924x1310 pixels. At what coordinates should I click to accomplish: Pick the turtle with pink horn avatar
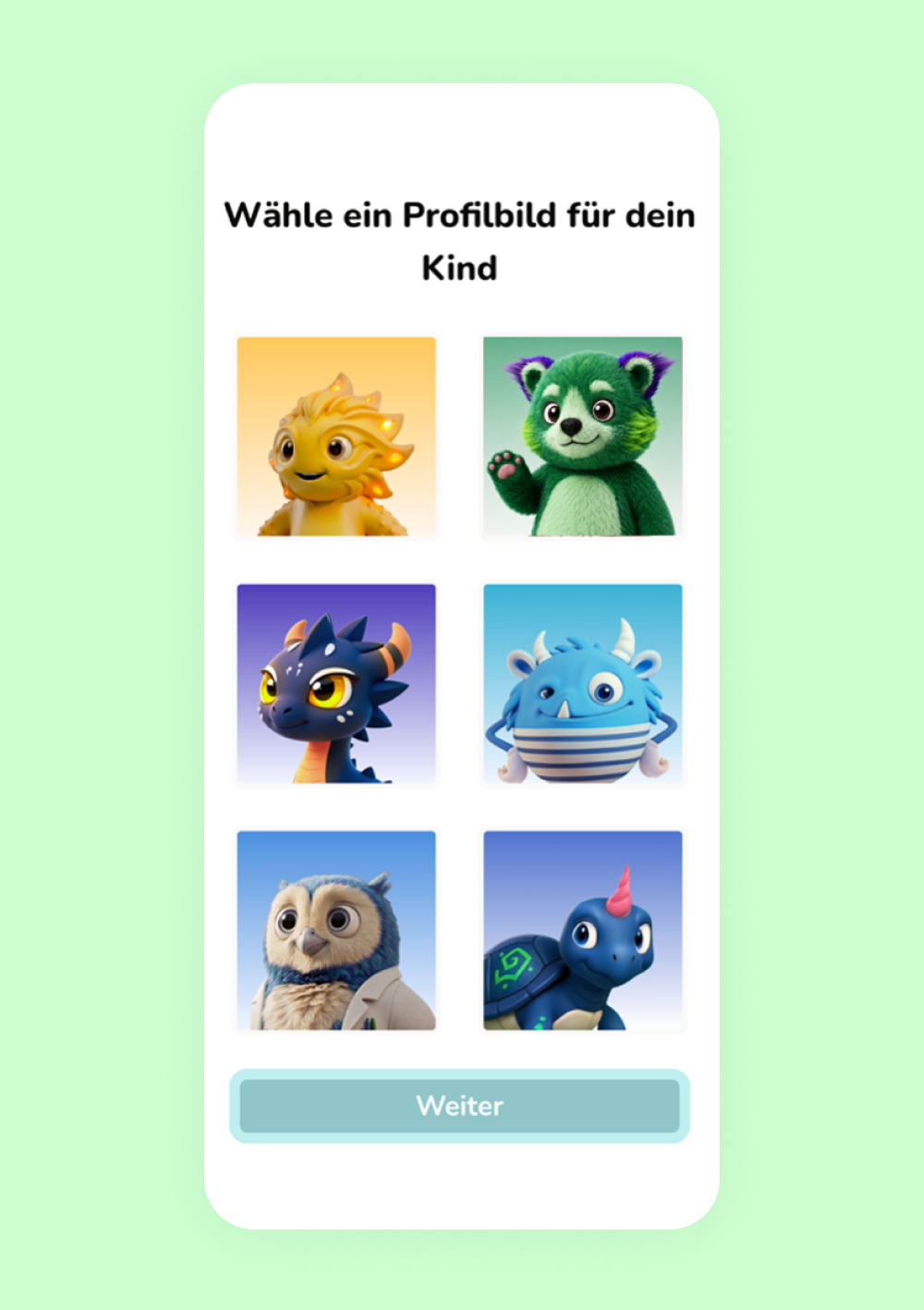click(583, 930)
